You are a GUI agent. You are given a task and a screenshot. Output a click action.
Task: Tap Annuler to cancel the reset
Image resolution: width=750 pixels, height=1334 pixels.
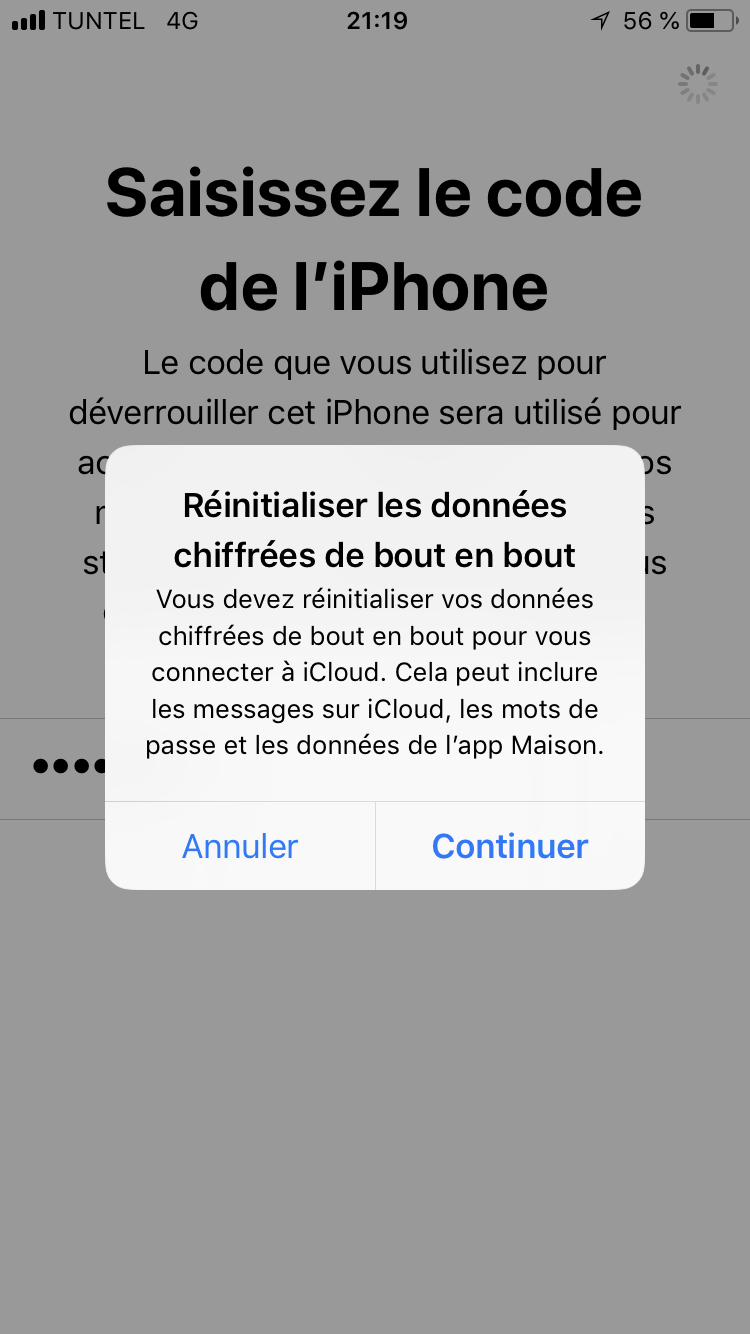[239, 846]
